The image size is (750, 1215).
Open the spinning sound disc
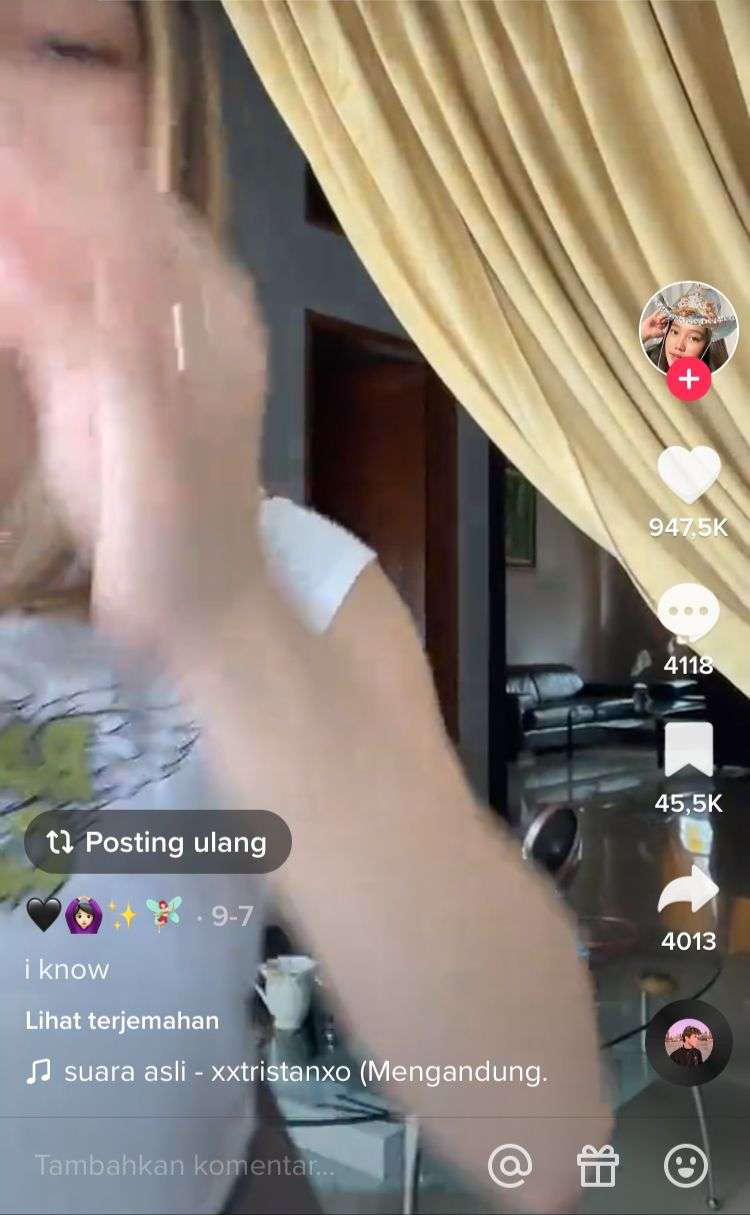coord(688,1043)
